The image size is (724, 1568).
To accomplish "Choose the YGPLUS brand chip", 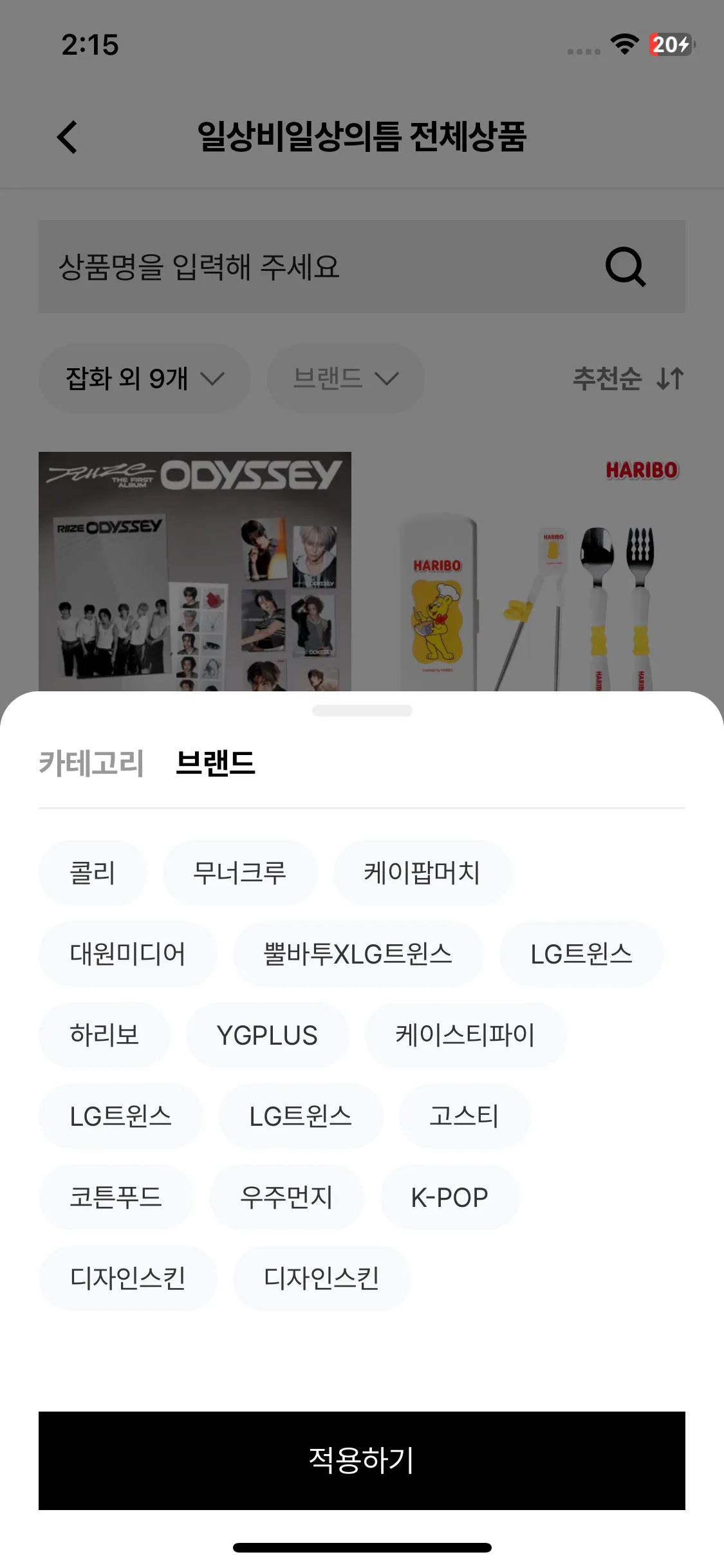I will 267,1035.
